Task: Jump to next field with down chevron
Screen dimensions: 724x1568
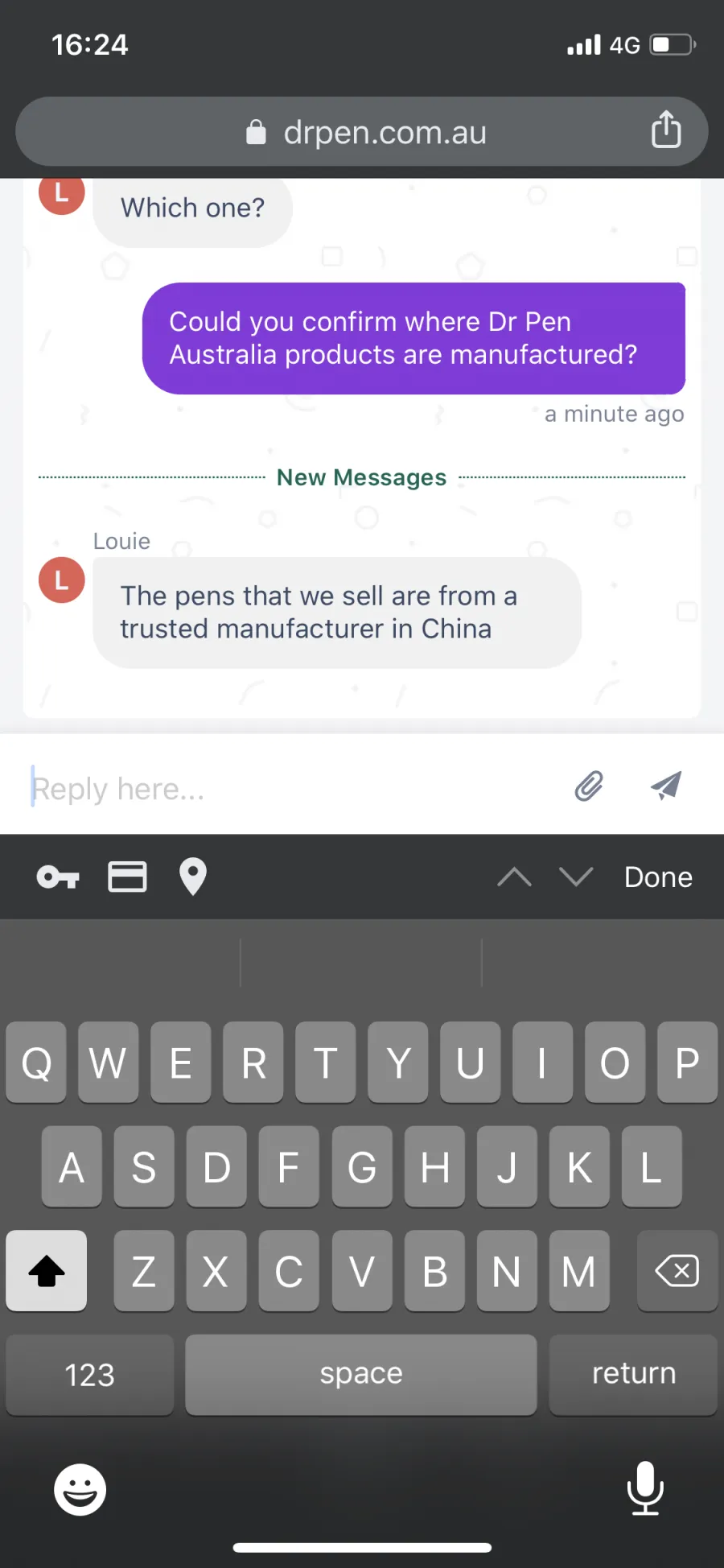Action: (576, 877)
